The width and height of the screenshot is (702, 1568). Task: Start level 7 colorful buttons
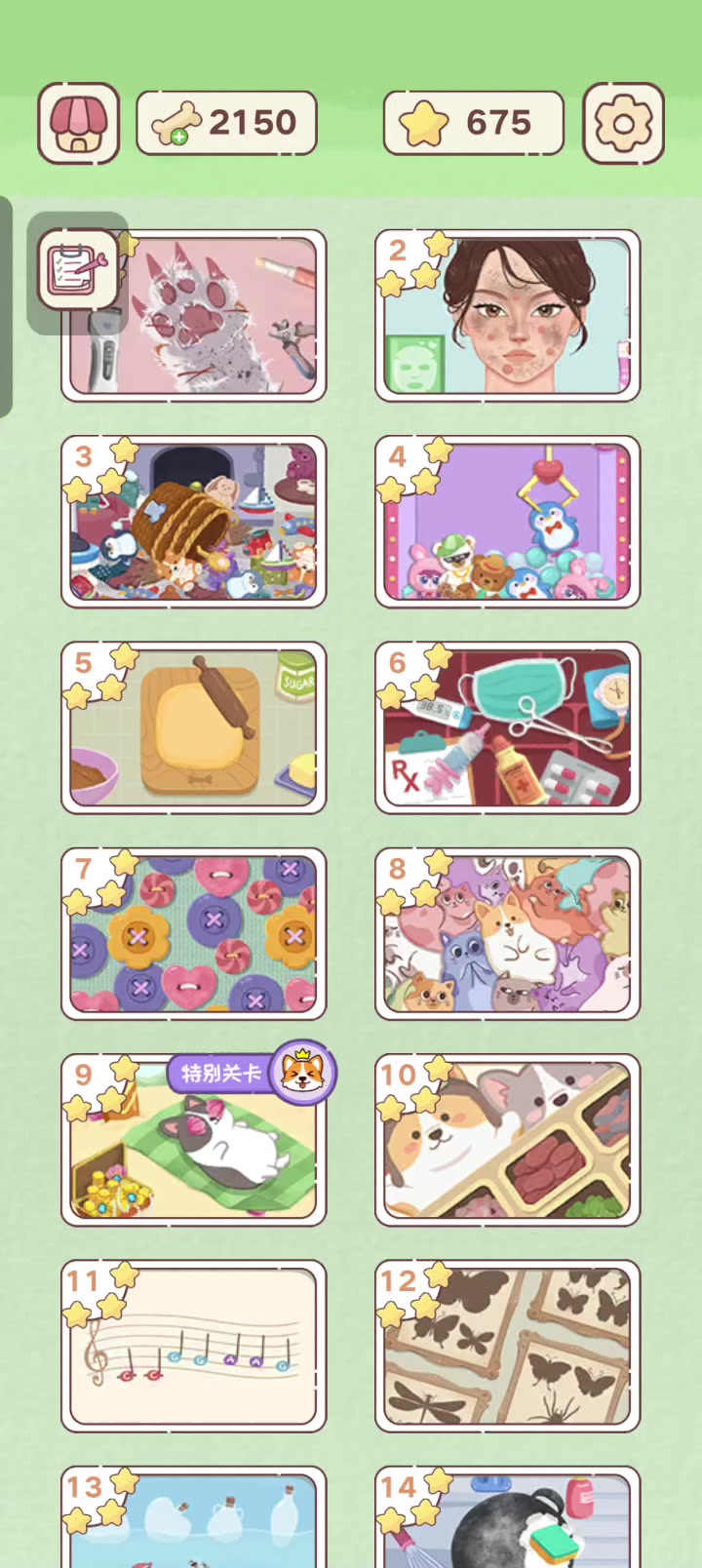(194, 933)
